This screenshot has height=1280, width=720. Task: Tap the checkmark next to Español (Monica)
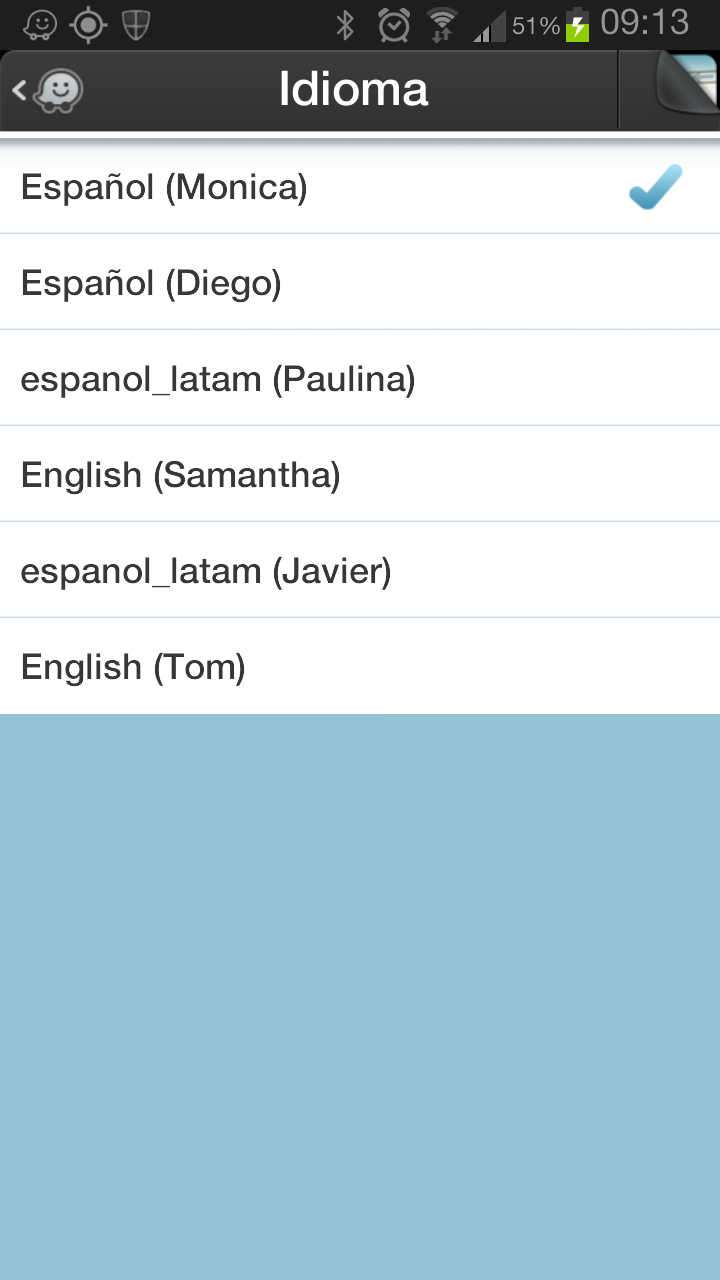pyautogui.click(x=654, y=186)
